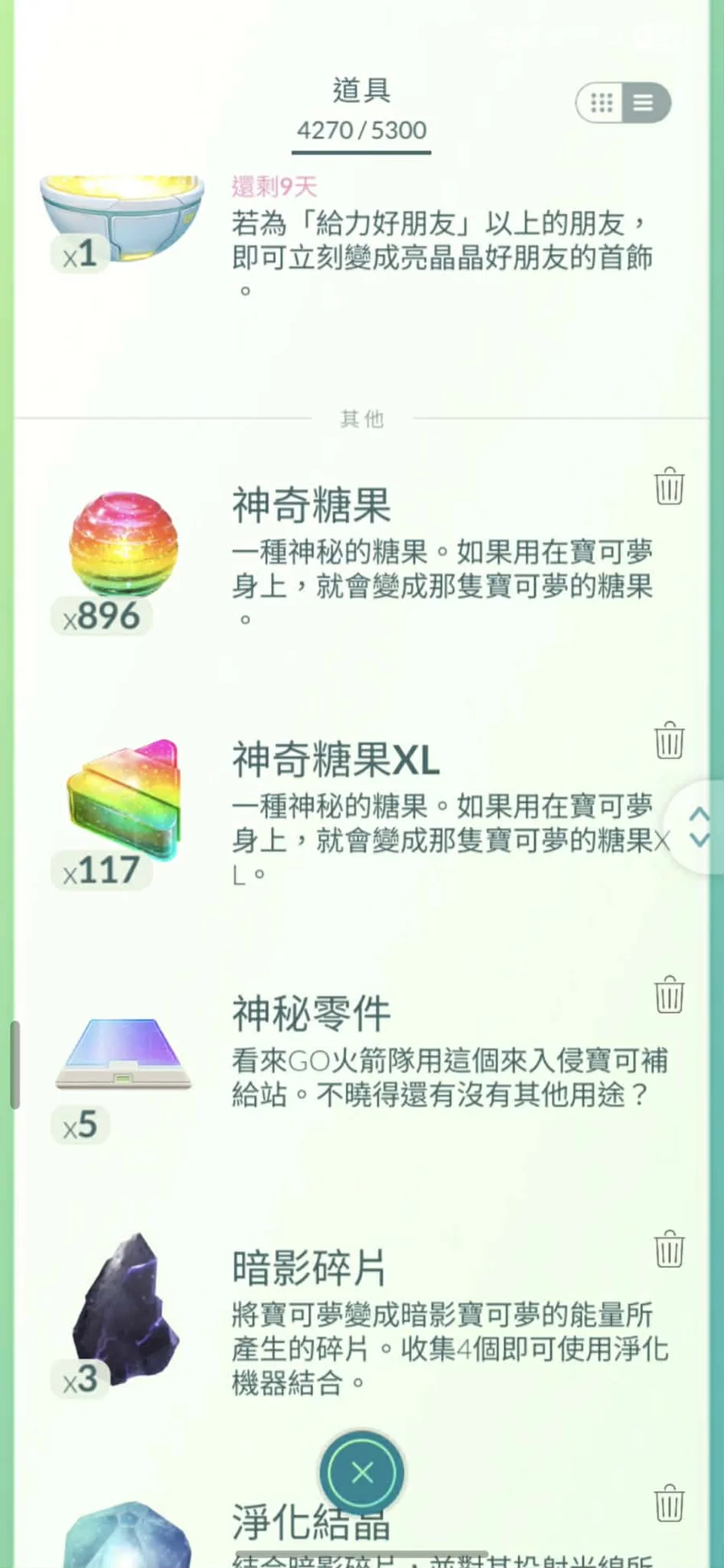Open the 神奇糖果 item
This screenshot has height=1568, width=724.
(123, 547)
